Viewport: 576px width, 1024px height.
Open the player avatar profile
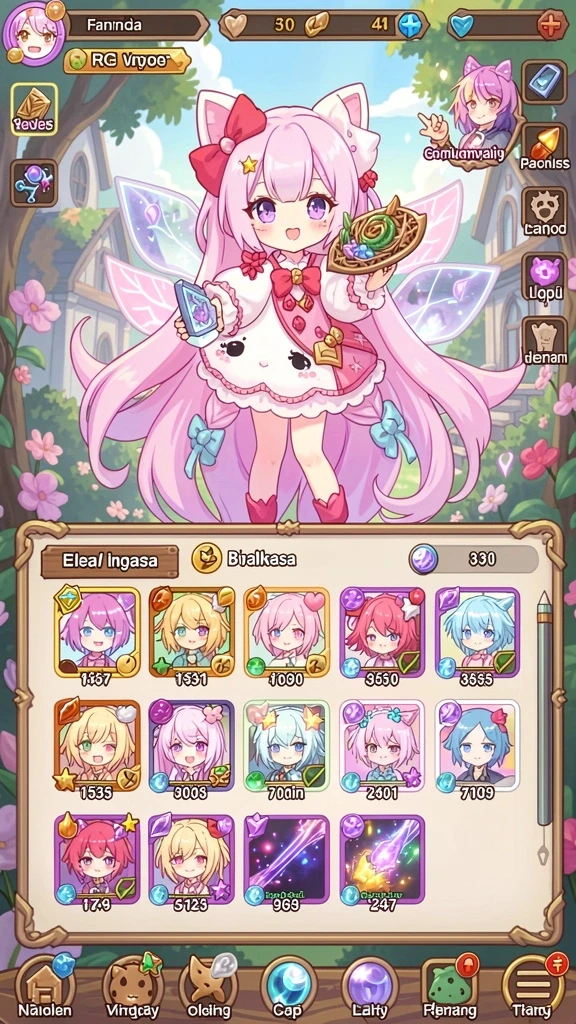(x=35, y=32)
